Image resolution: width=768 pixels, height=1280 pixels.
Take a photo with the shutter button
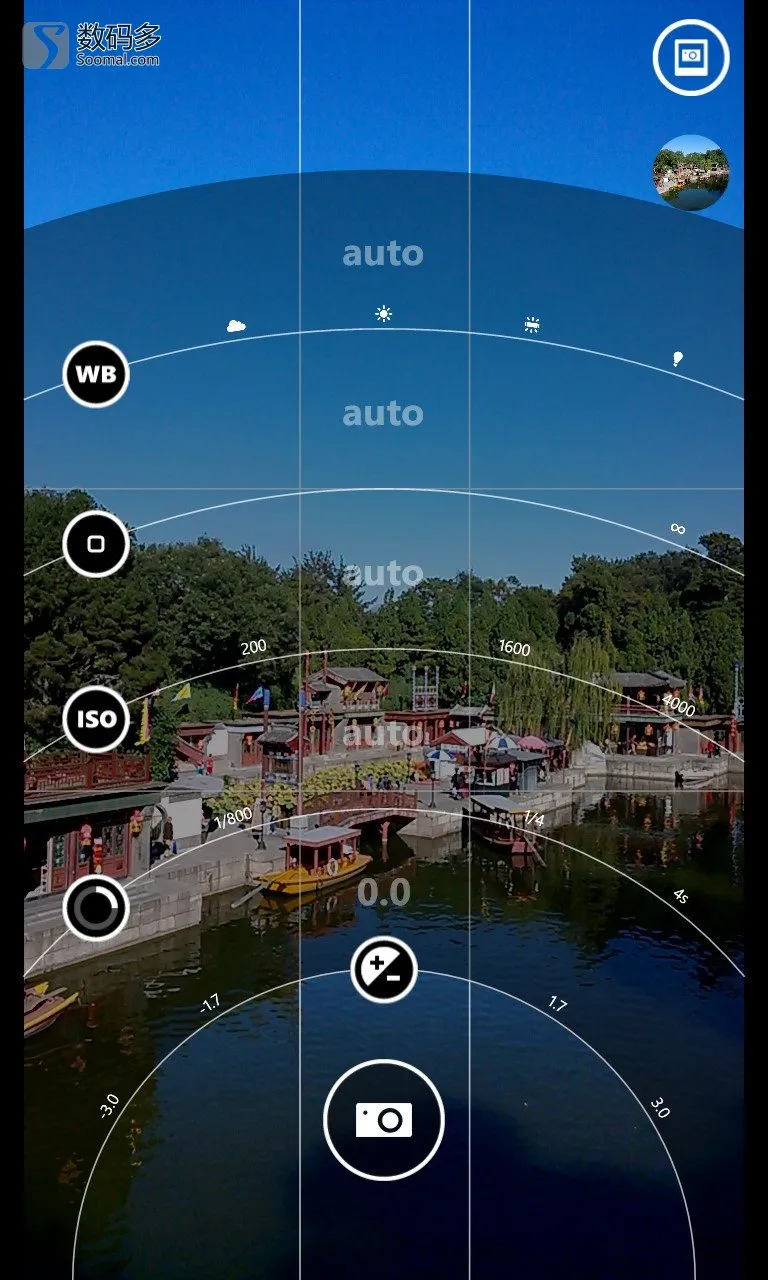point(384,1119)
